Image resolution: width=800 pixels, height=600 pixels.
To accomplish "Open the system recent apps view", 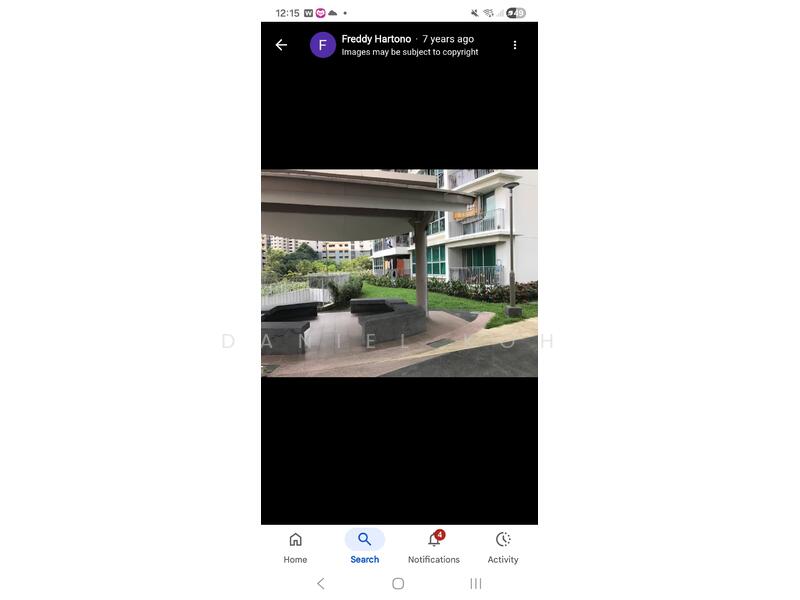I will click(476, 584).
